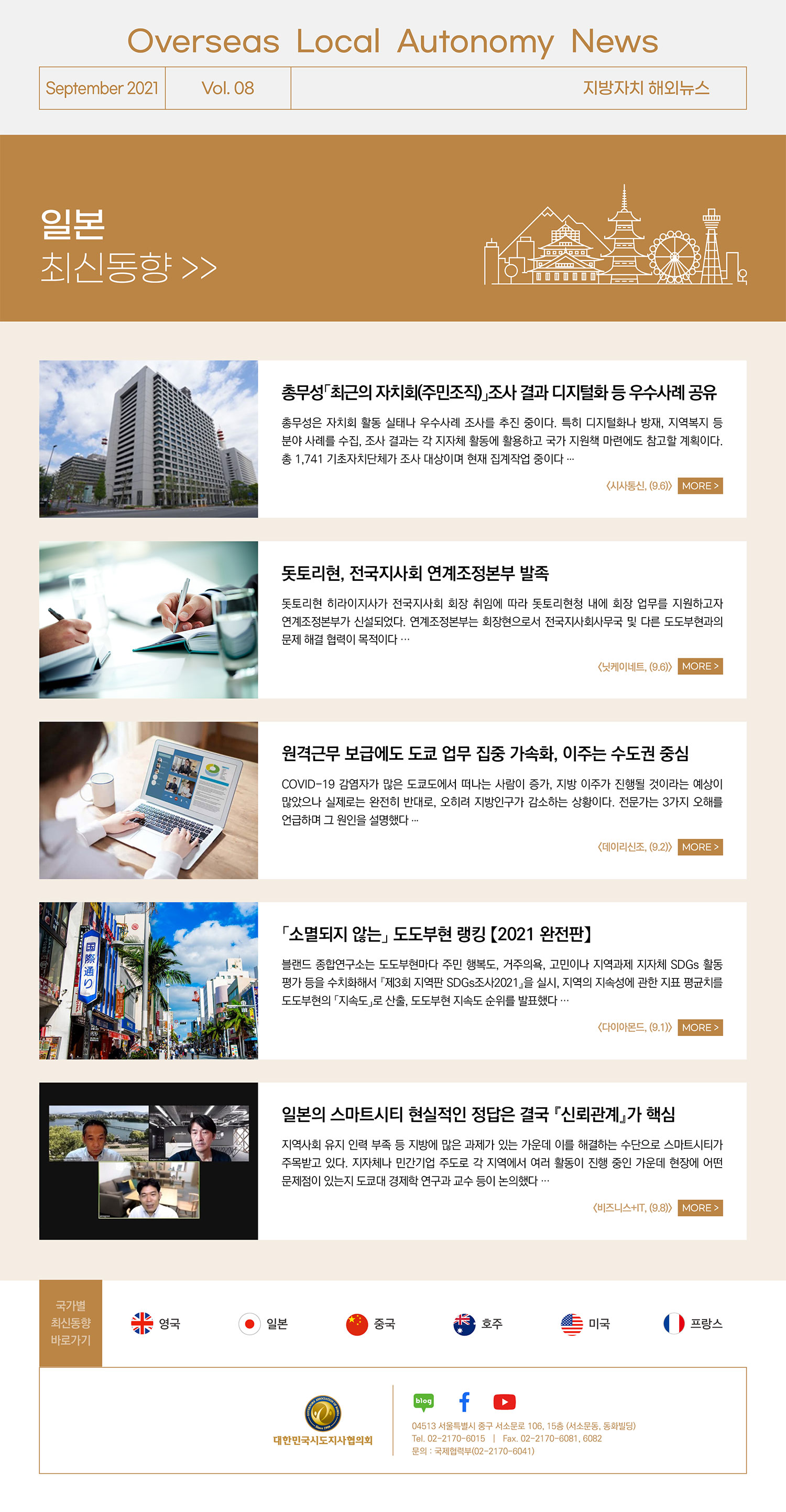Open the 일본 country news link
Screen dimensions: 786x1512
[263, 1324]
